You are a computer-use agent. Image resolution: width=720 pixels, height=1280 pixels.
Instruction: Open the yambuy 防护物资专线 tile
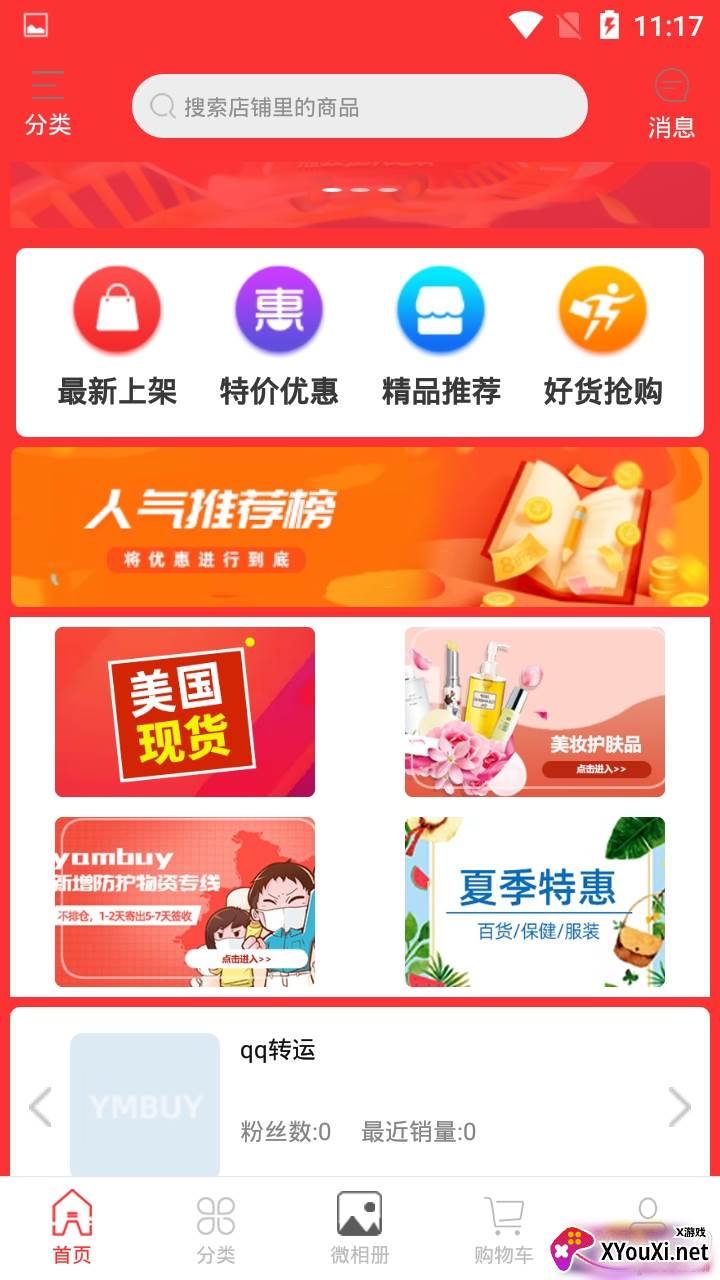(x=185, y=902)
